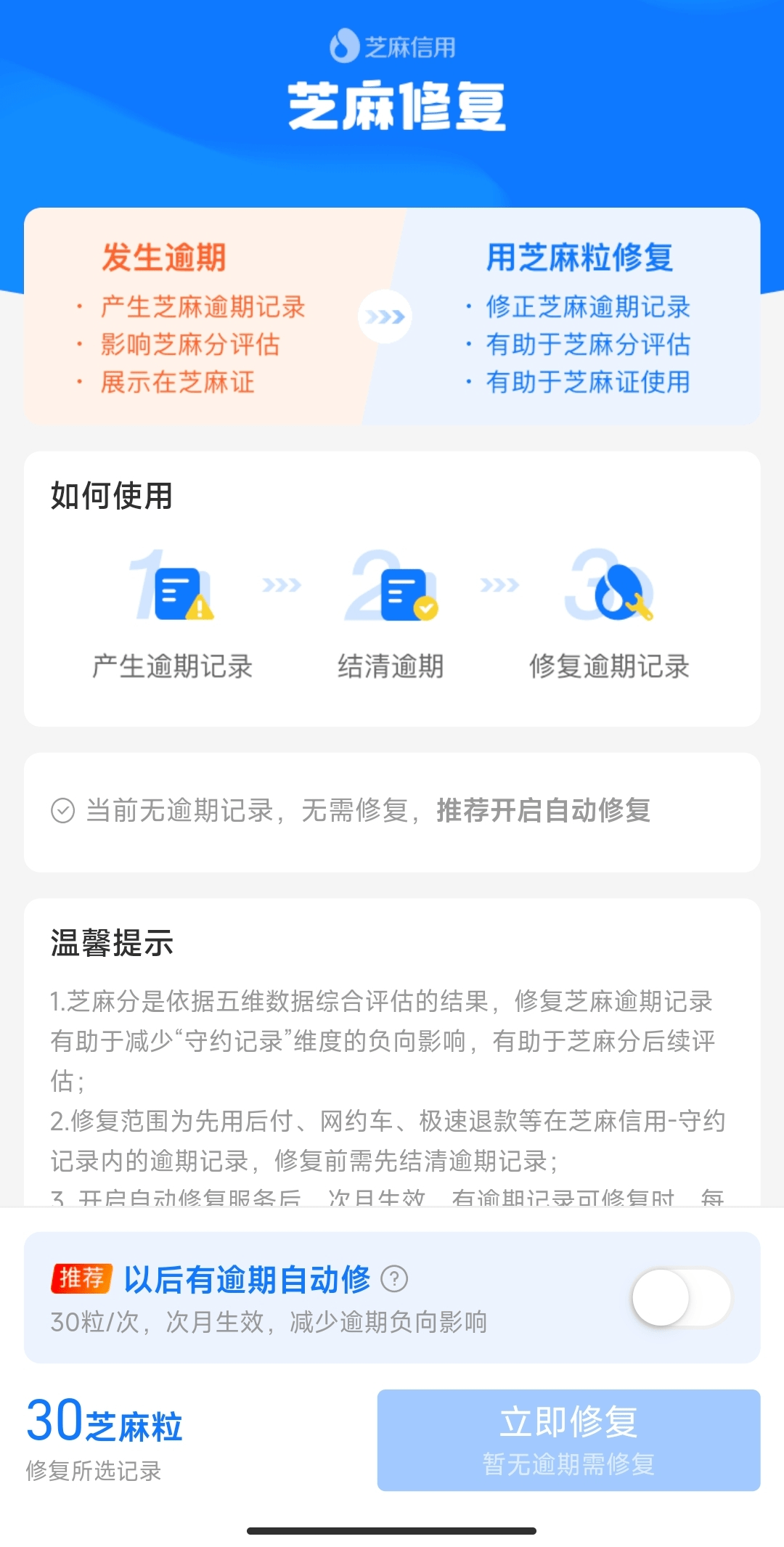Viewport: 784px width, 1547px height.
Task: Click the arrow chevrons between 发生逾期 and 用芝麻粒修复
Action: [385, 315]
